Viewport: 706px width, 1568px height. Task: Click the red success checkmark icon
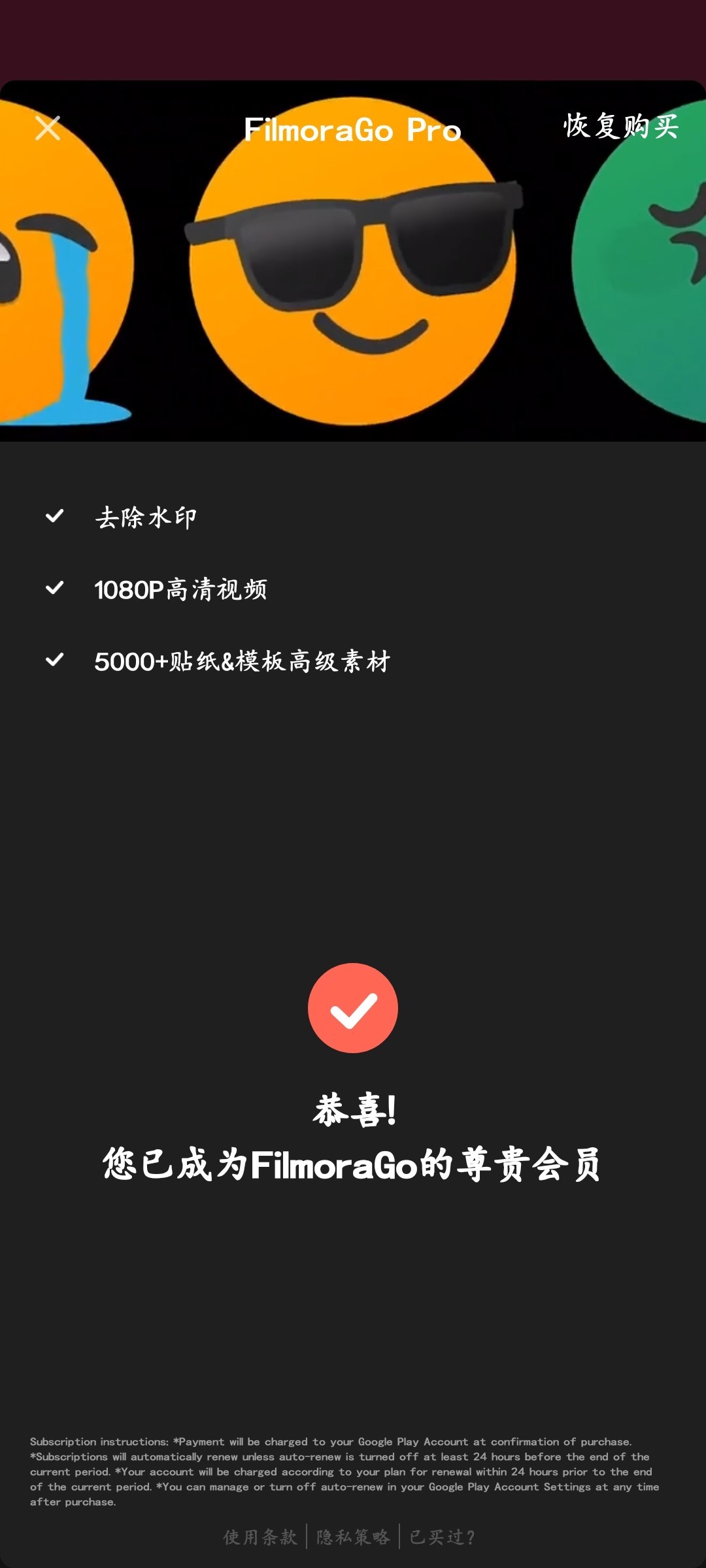pyautogui.click(x=353, y=1008)
